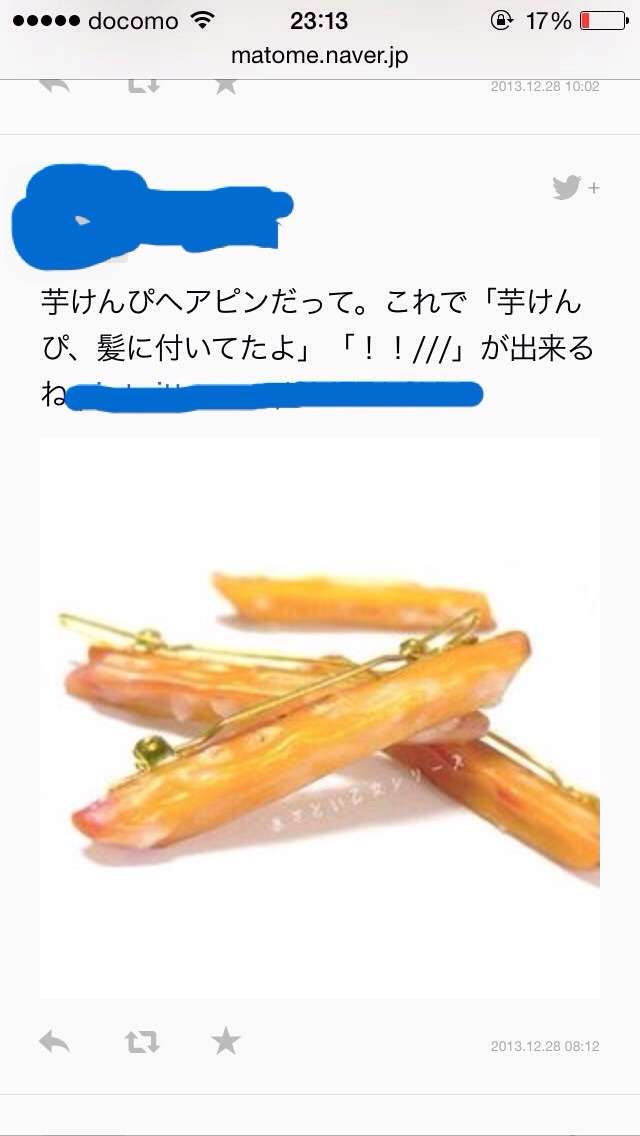Tap the matome.naver.jp address bar
The height and width of the screenshot is (1136, 640).
pyautogui.click(x=320, y=56)
